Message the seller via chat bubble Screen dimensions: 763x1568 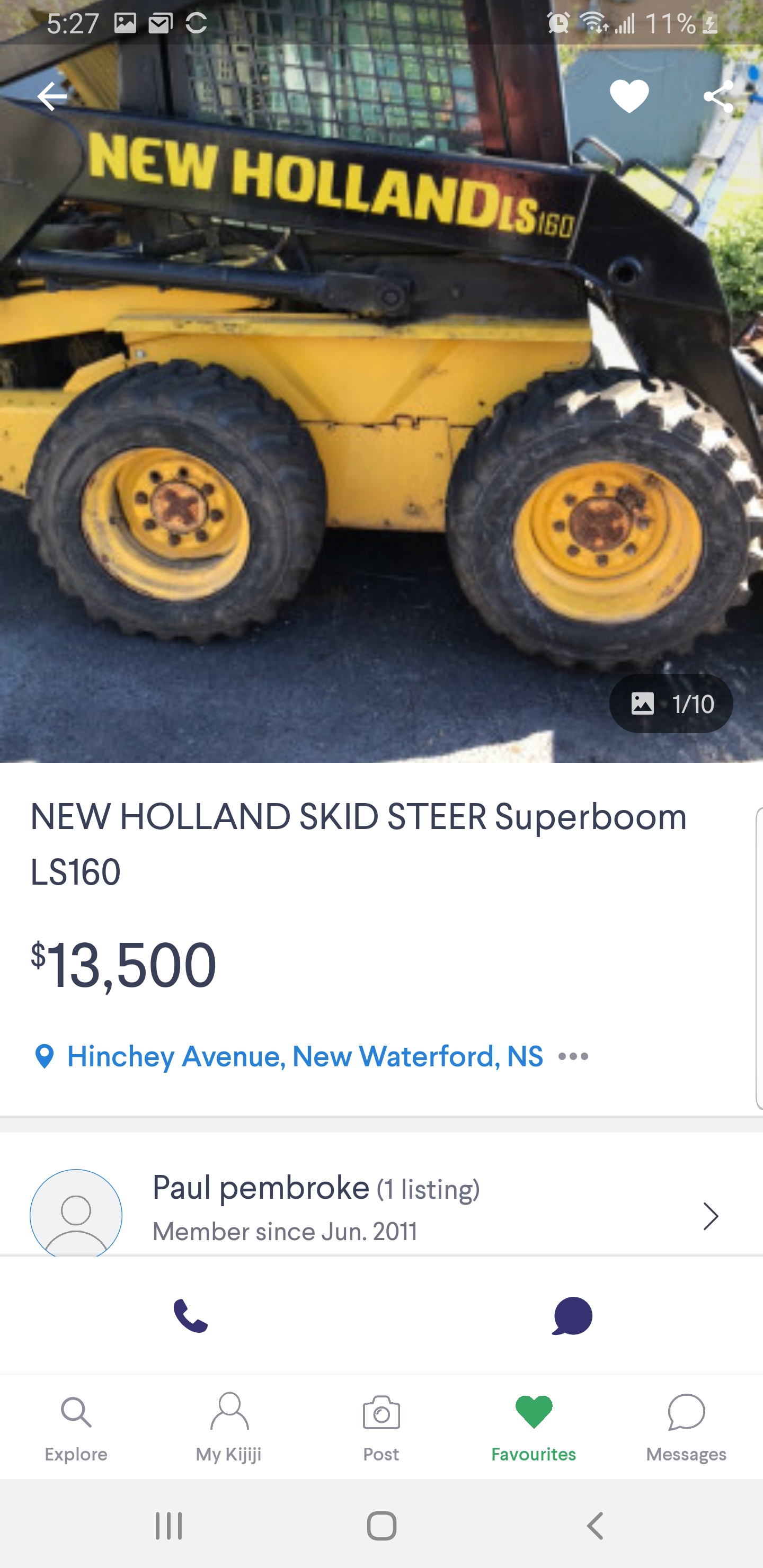(x=572, y=1315)
